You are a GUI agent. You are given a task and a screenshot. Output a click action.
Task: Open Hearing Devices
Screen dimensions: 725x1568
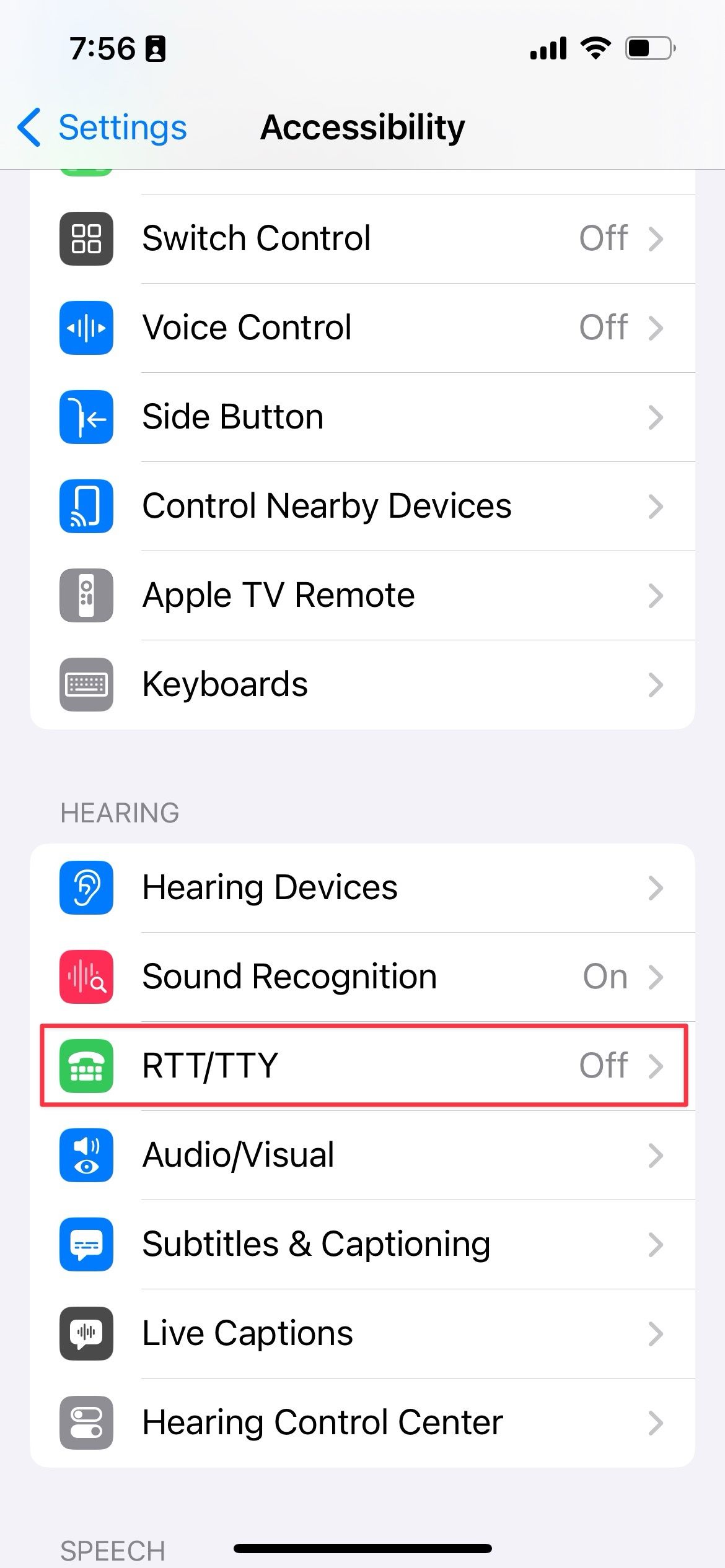coord(362,887)
